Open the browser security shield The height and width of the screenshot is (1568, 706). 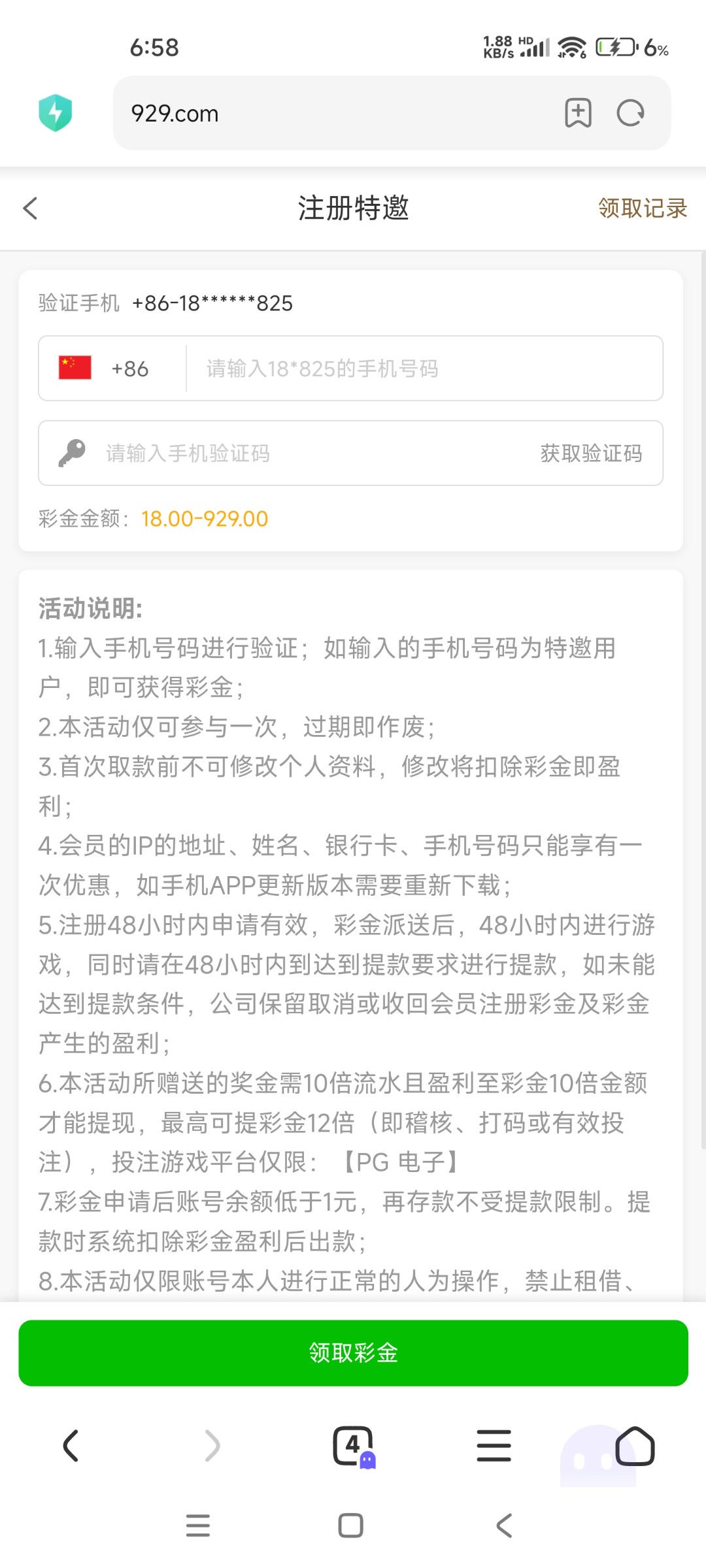pyautogui.click(x=56, y=113)
